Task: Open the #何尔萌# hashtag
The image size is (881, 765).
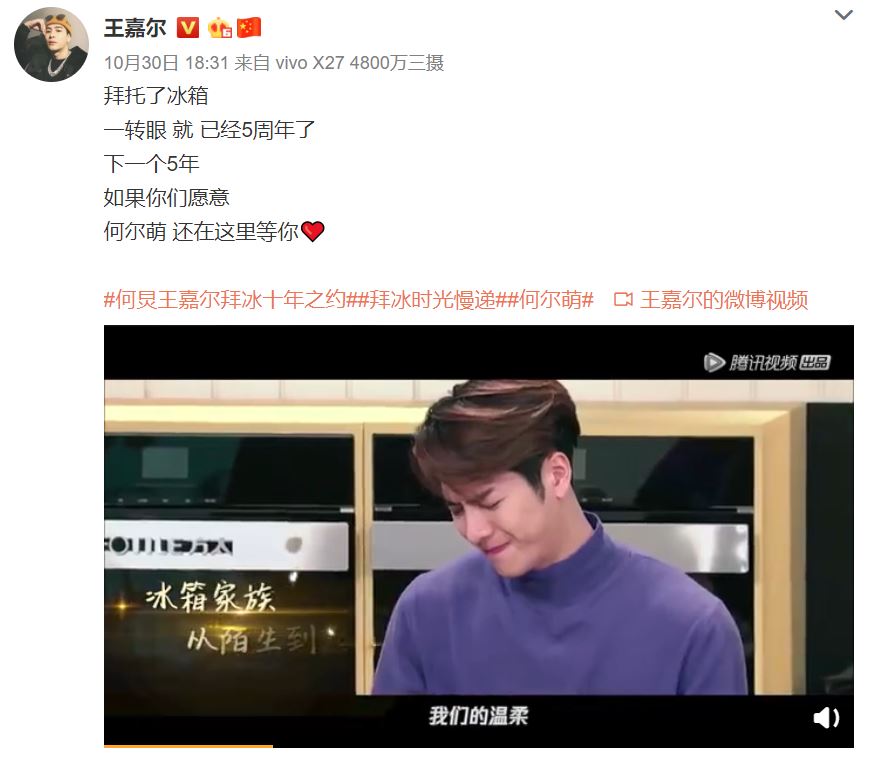Action: pos(549,299)
